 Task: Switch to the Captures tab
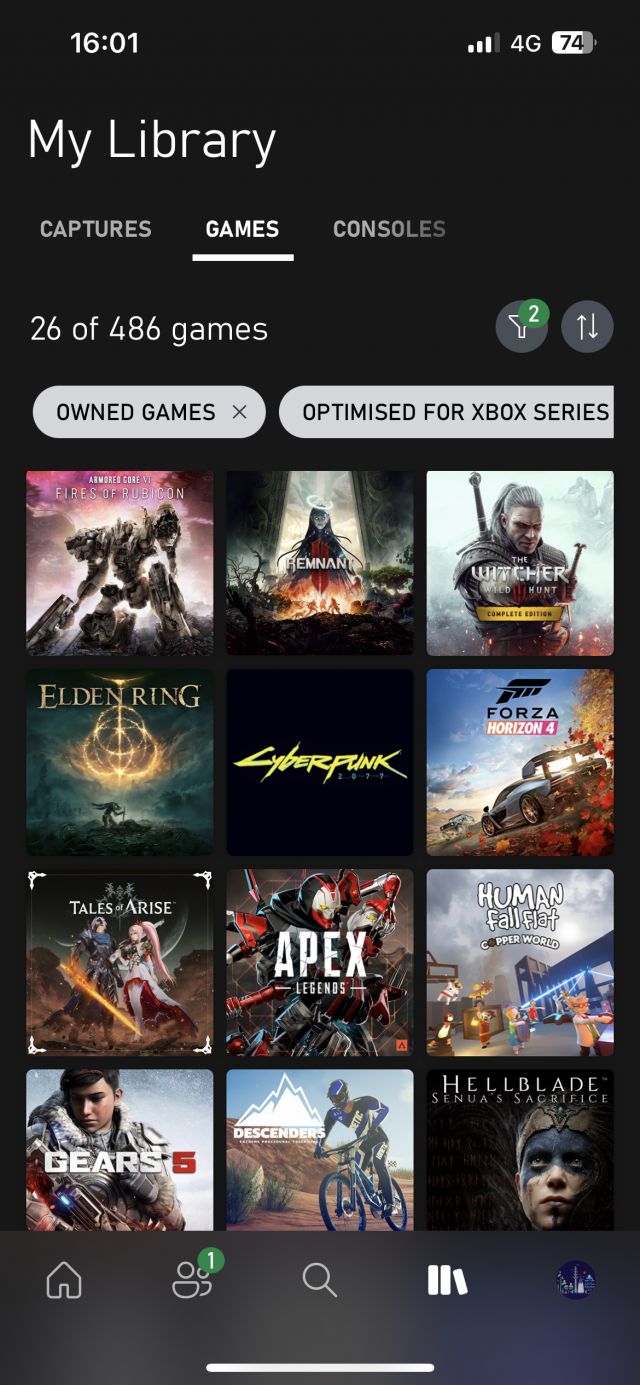pyautogui.click(x=96, y=229)
